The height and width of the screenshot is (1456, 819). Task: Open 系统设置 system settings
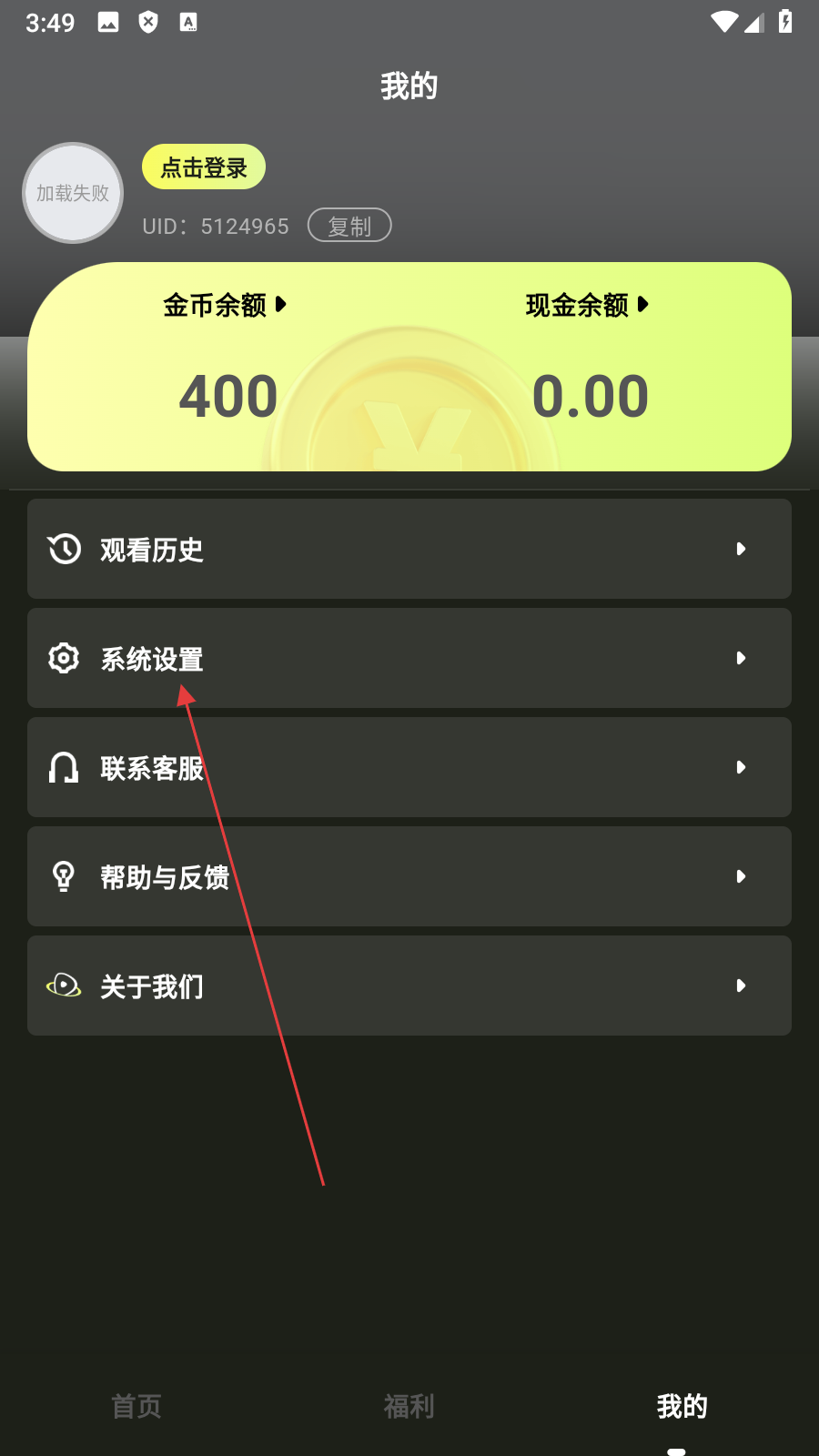[409, 658]
